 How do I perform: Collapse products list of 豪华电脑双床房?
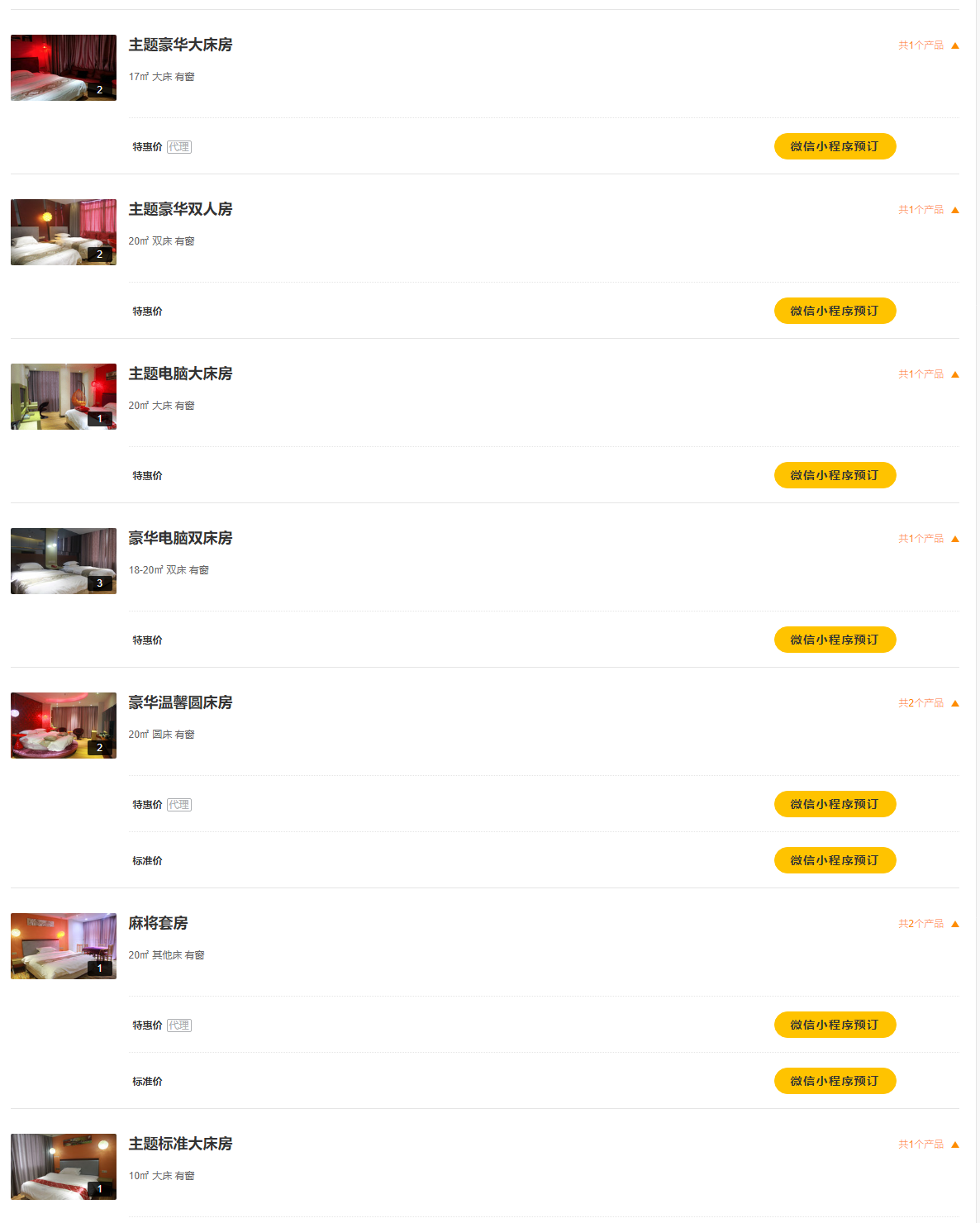[929, 539]
